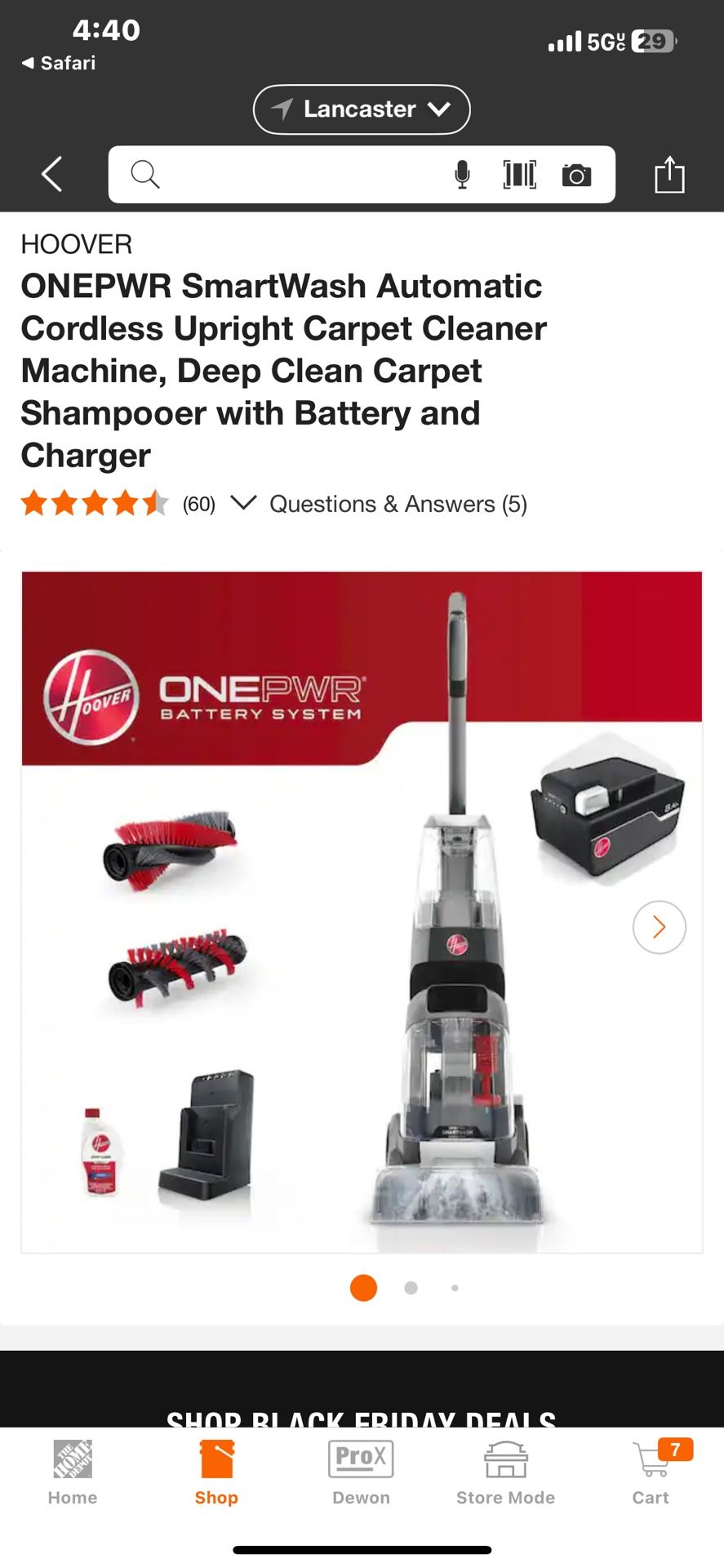Open the ONEPWR product image
Image resolution: width=724 pixels, height=1568 pixels.
pyautogui.click(x=362, y=912)
